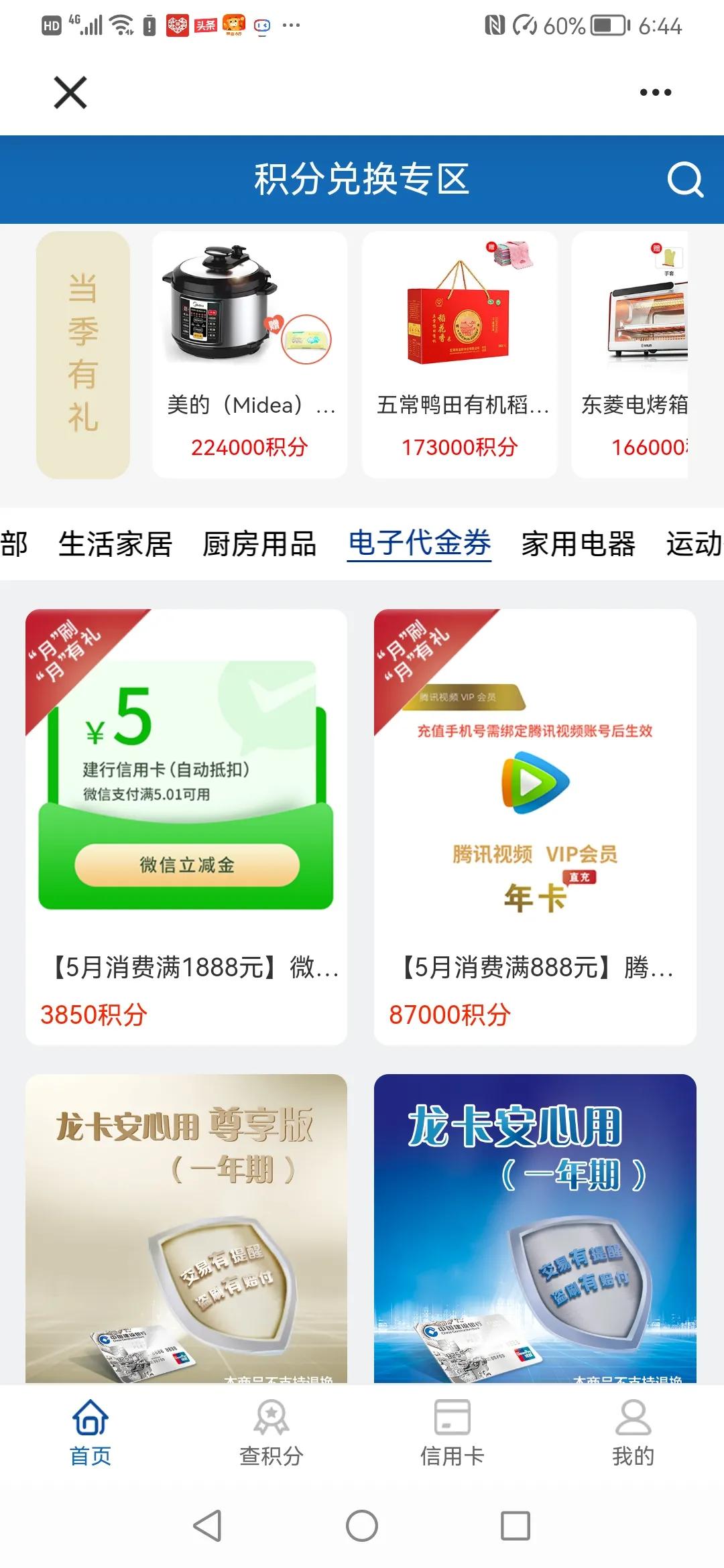Open search via the magnifier icon
This screenshot has height=1568, width=724.
pos(685,178)
